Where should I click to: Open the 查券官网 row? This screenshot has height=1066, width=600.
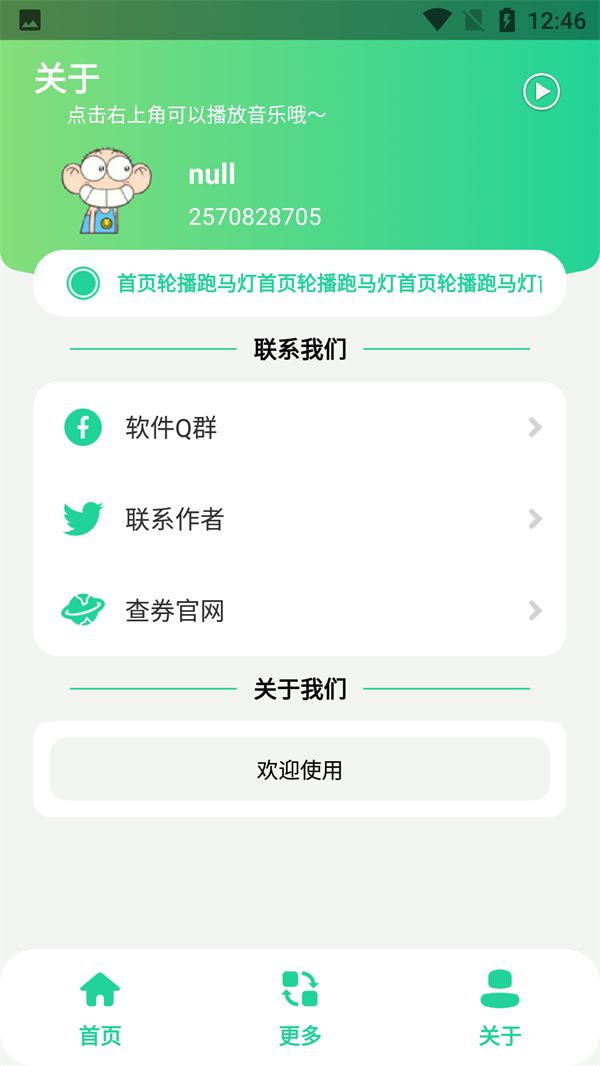tap(300, 611)
